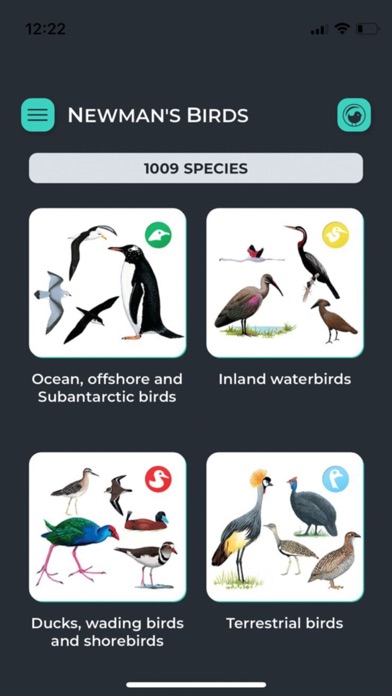The width and height of the screenshot is (392, 696).
Task: Tap the bird icon in the top right
Action: 354,115
